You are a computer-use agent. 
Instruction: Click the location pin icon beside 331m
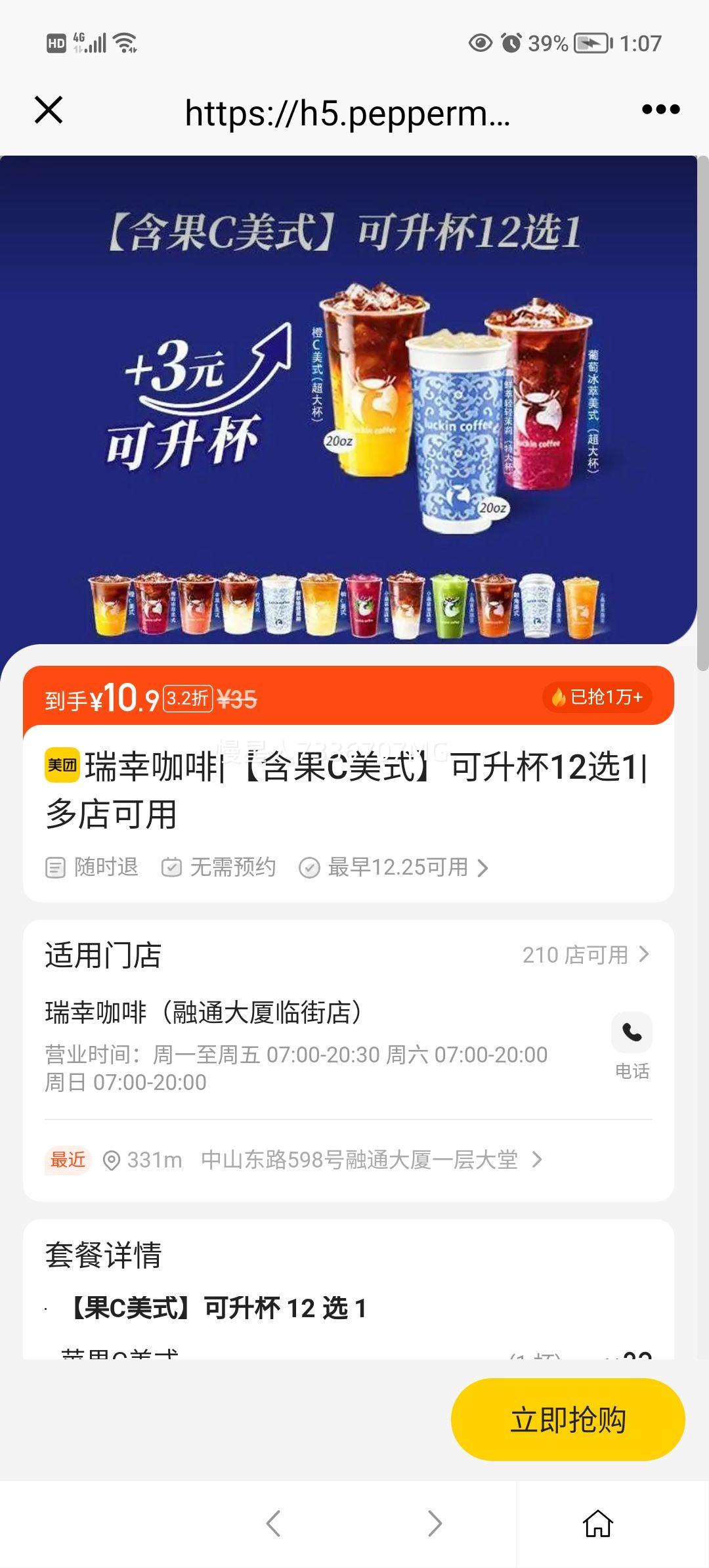[113, 1160]
